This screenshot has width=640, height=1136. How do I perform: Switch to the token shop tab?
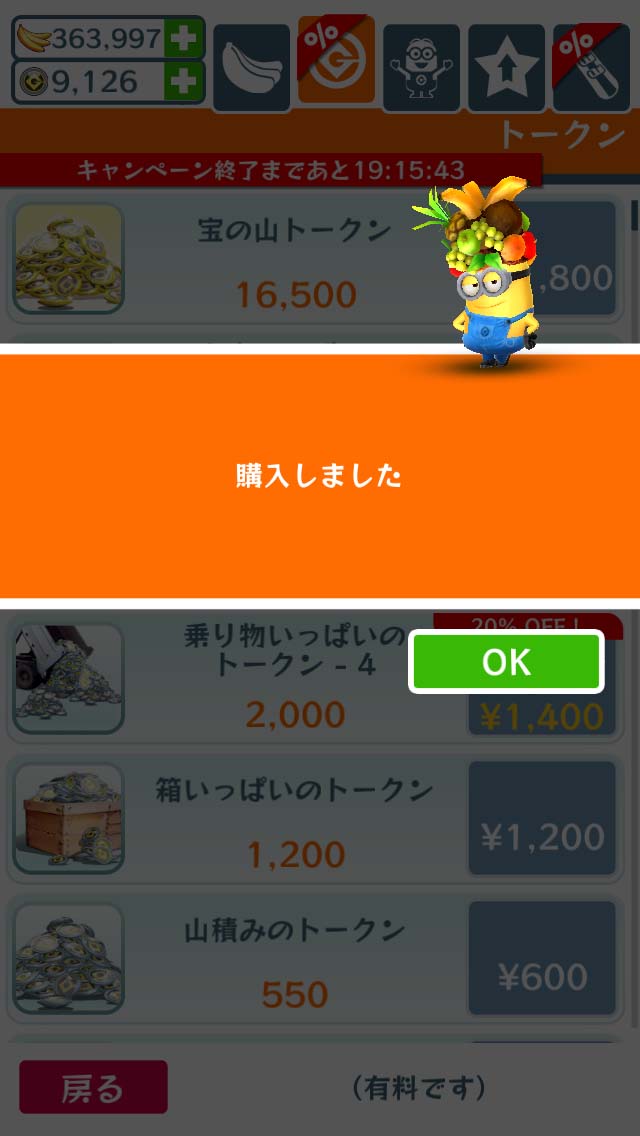pyautogui.click(x=336, y=62)
